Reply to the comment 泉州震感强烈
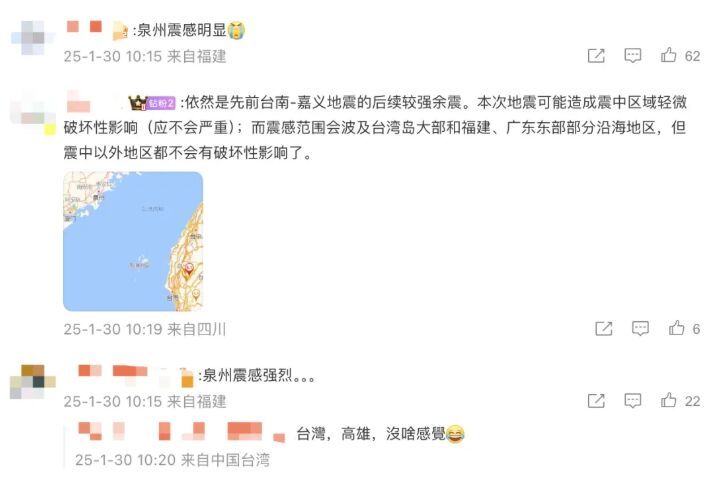This screenshot has height=497, width=721. pos(633,400)
